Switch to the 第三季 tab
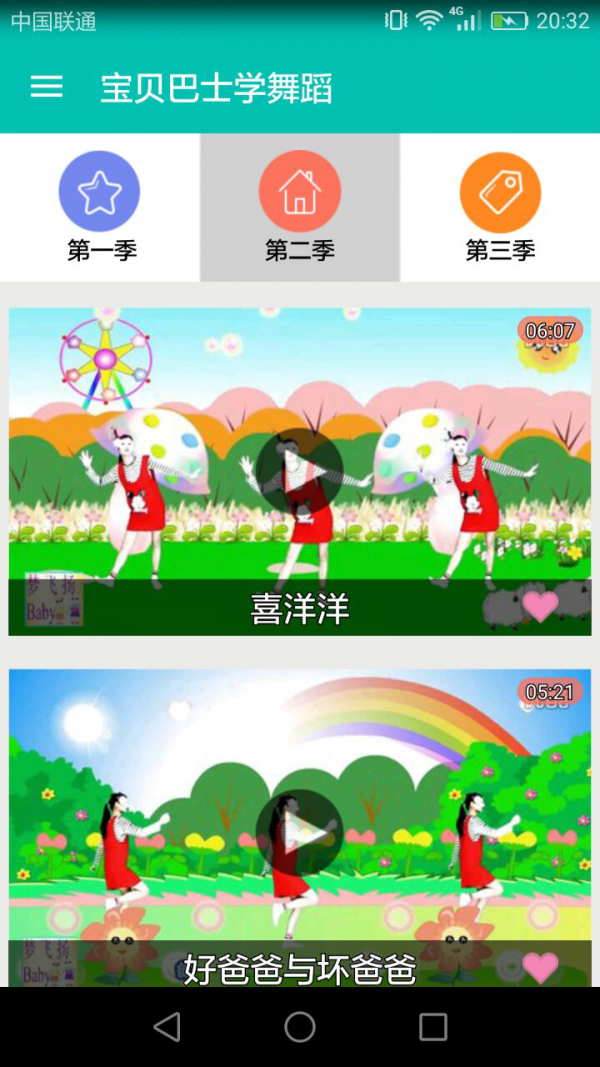Viewport: 600px width, 1067px height. [500, 207]
